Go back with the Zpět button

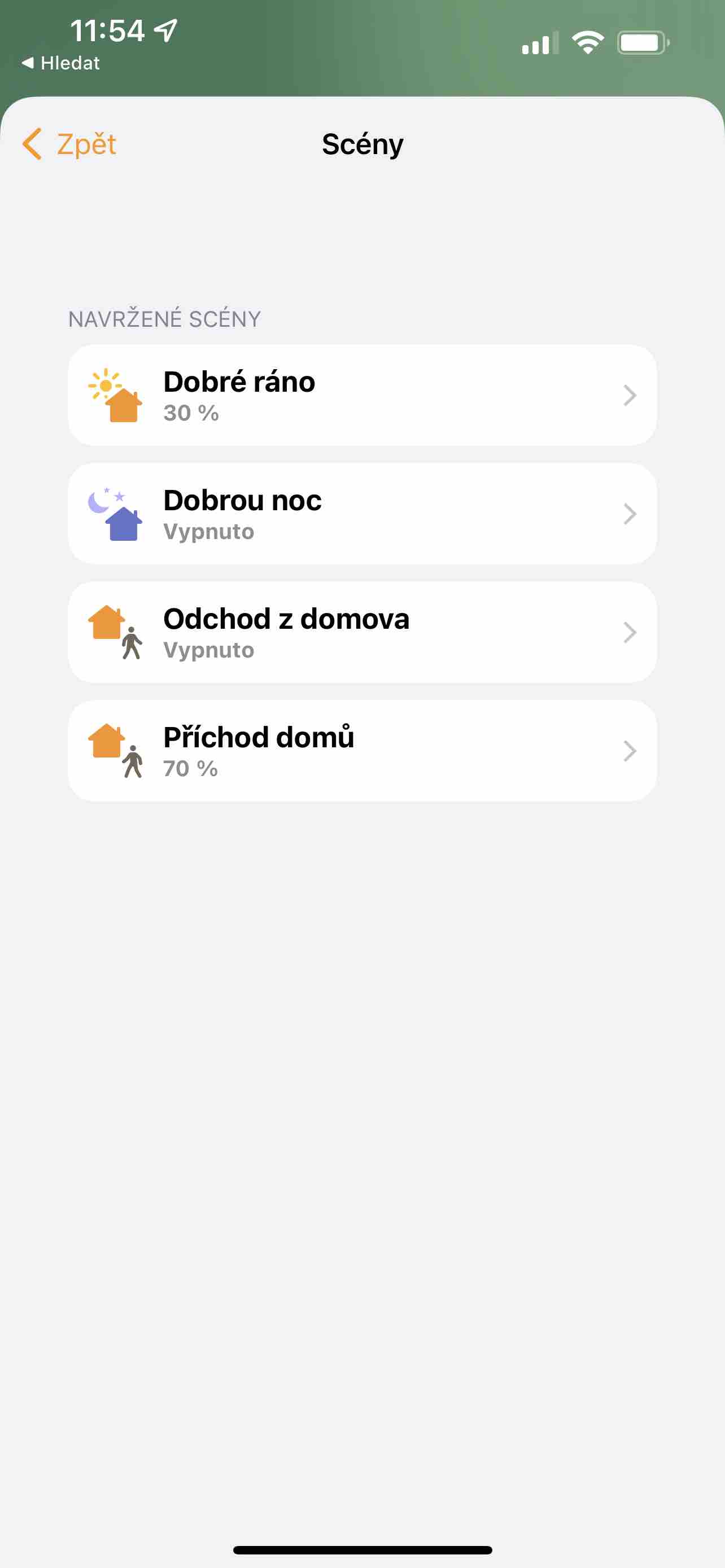pyautogui.click(x=69, y=144)
